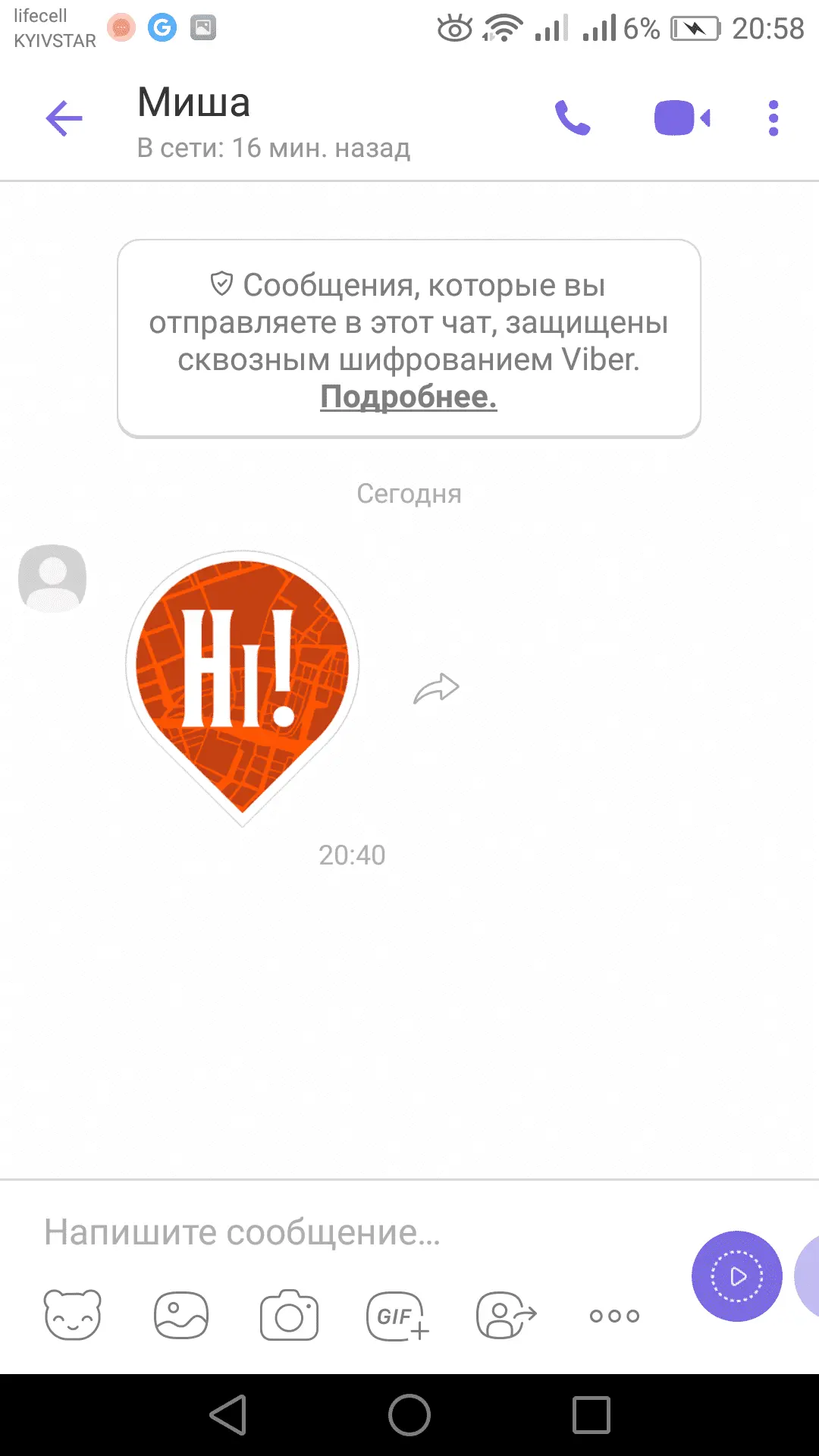
Task: Start a voice call with Миша
Action: pos(573,118)
